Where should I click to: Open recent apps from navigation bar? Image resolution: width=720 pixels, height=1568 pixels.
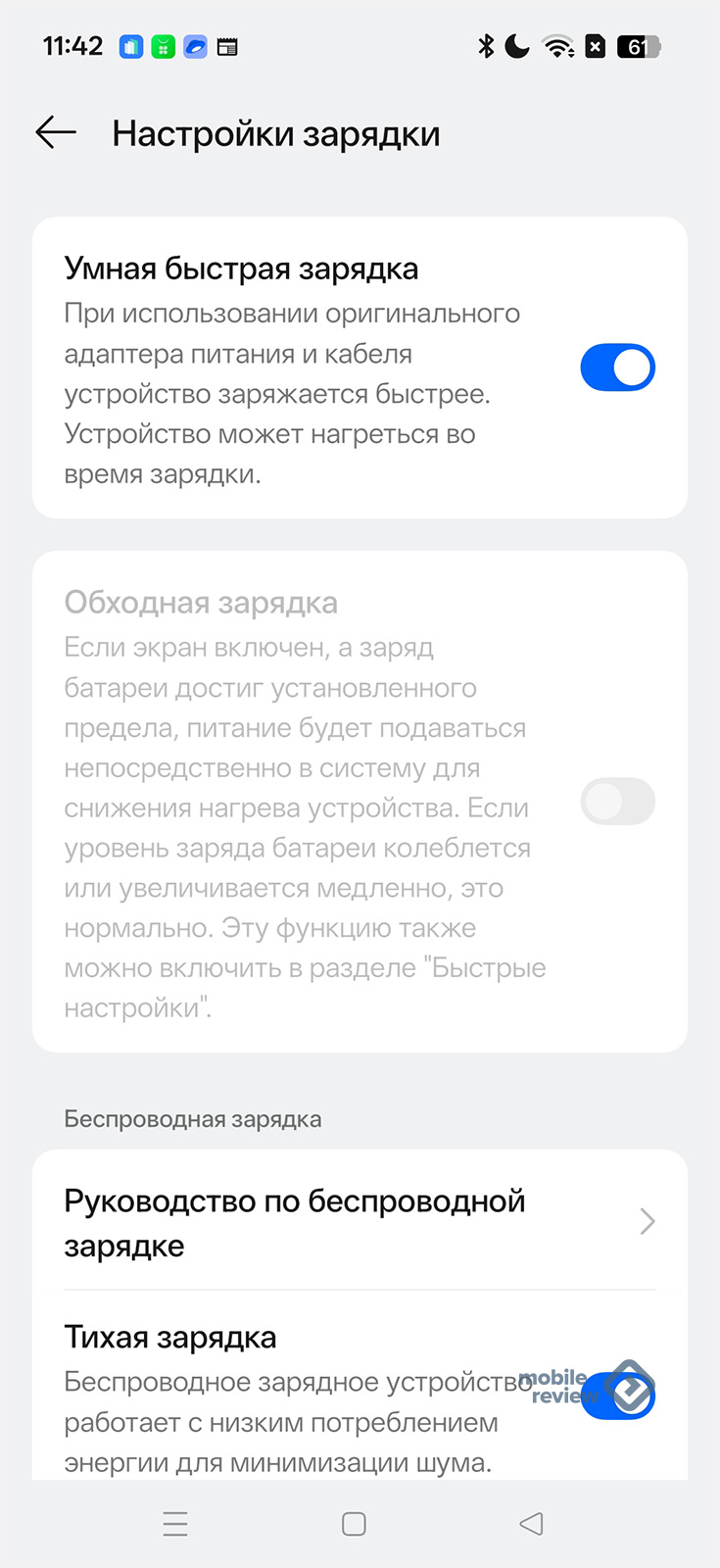pos(175,1524)
